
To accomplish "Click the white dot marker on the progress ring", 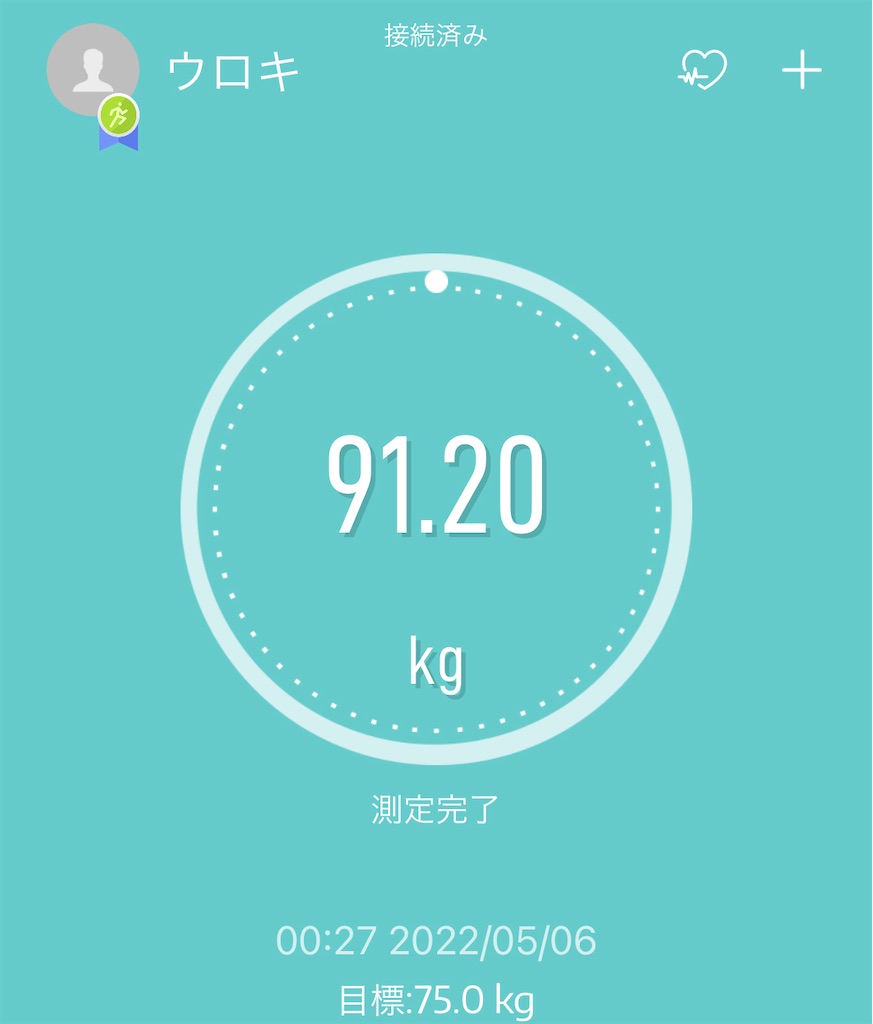I will 434,281.
